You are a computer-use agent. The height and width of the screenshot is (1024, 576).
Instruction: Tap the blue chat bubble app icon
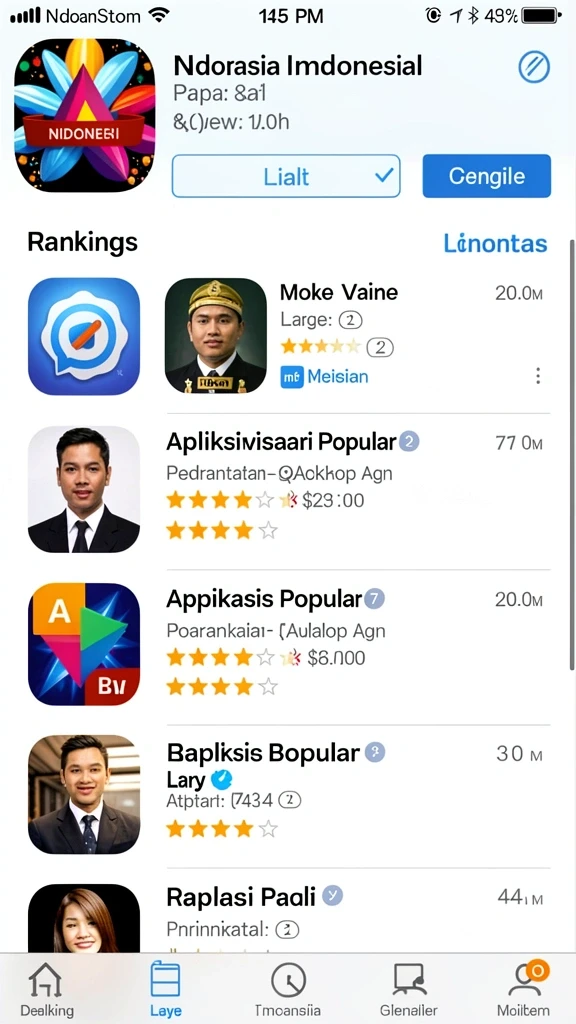[84, 336]
